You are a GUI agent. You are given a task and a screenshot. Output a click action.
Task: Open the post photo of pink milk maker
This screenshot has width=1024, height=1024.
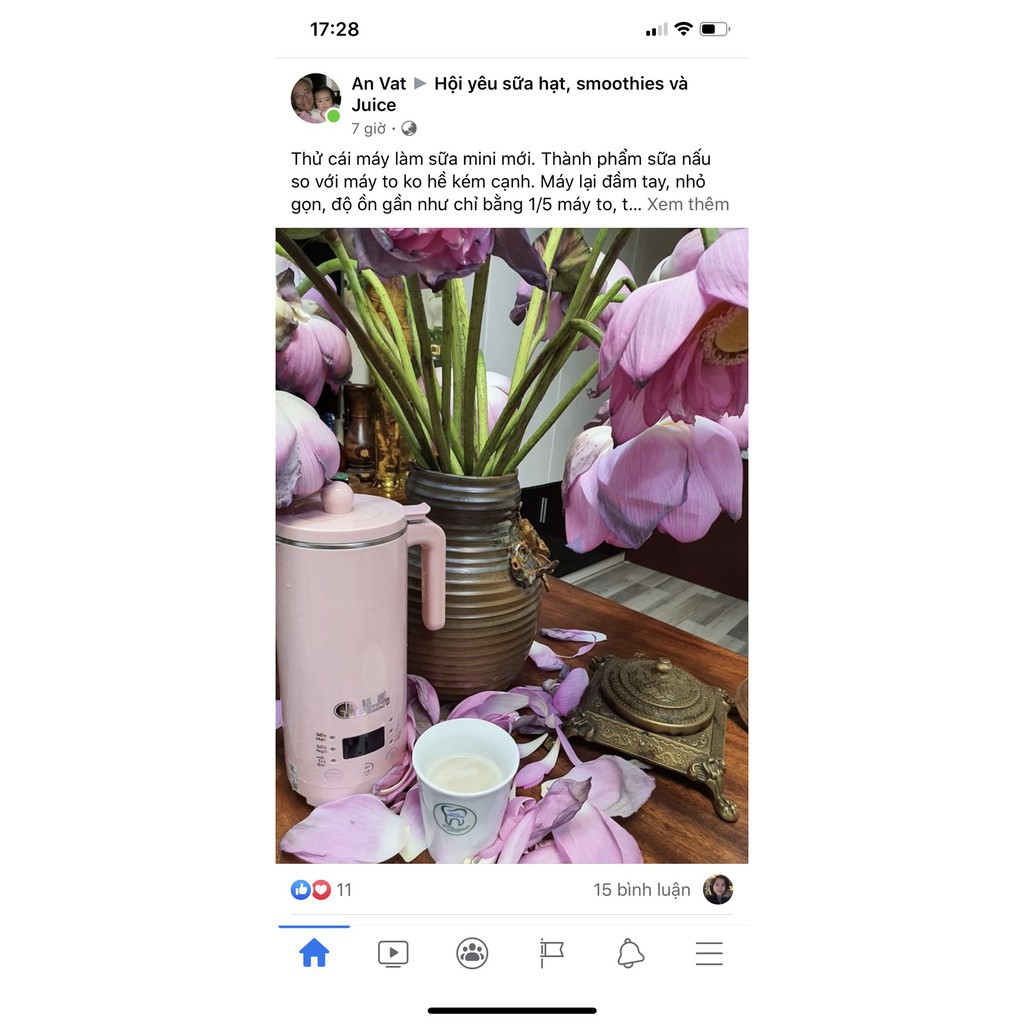tap(511, 545)
